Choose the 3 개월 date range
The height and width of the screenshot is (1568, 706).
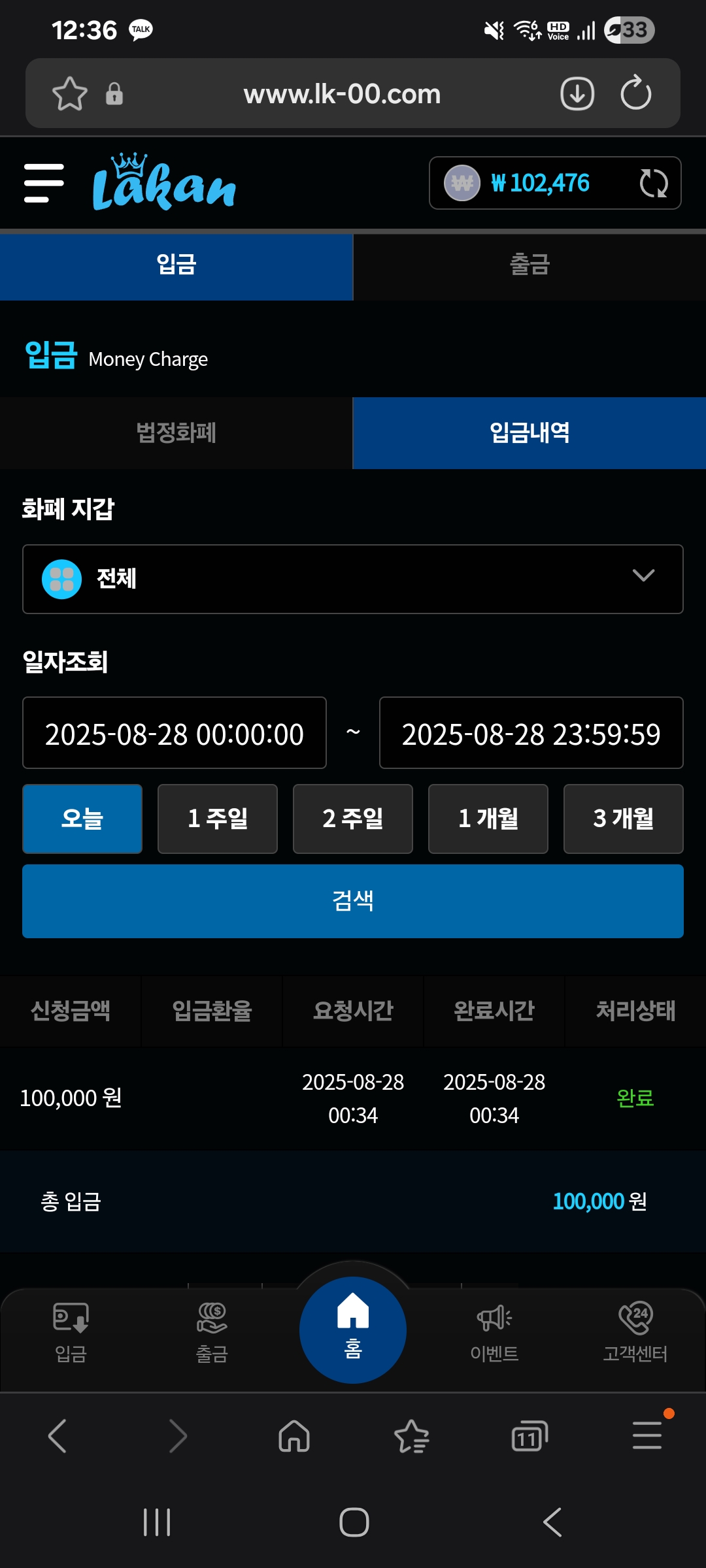tap(624, 819)
